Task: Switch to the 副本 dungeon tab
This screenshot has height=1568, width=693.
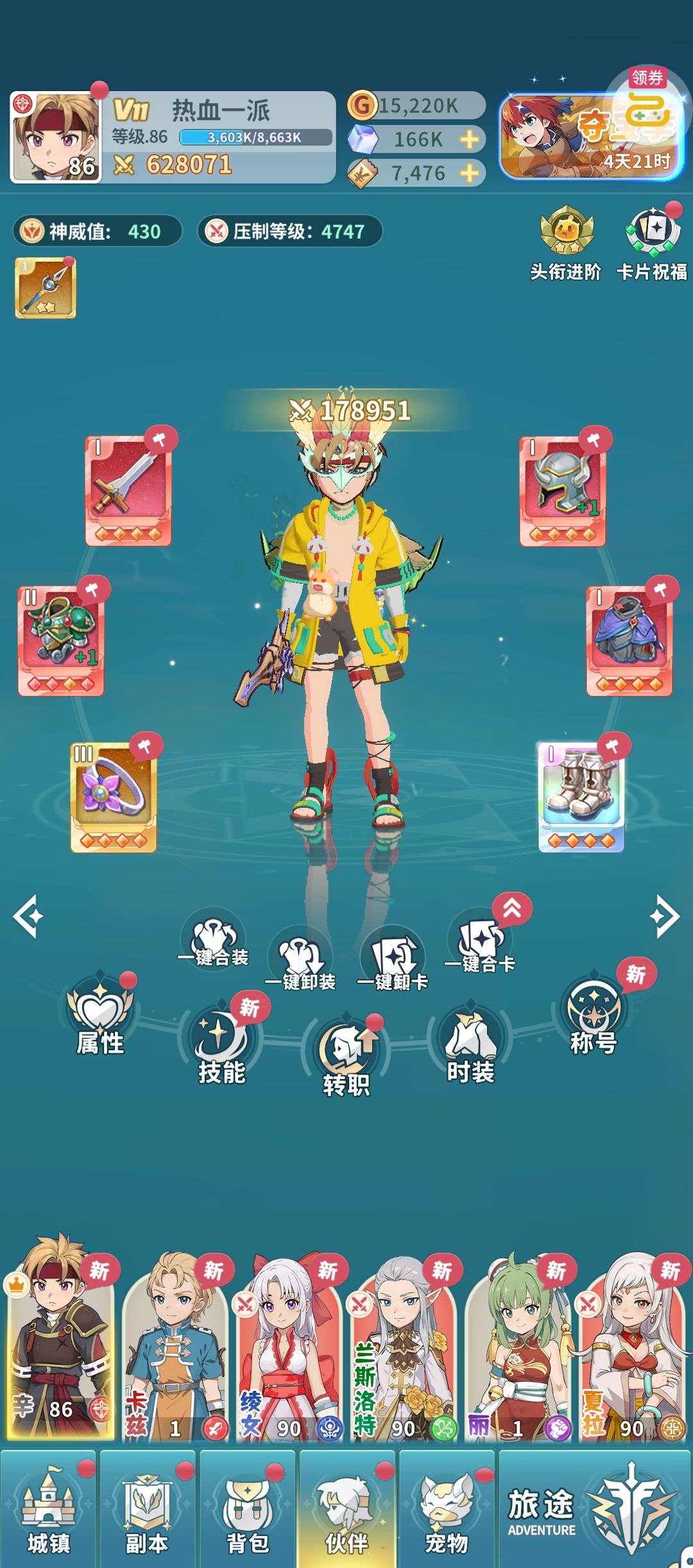Action: point(148,1509)
